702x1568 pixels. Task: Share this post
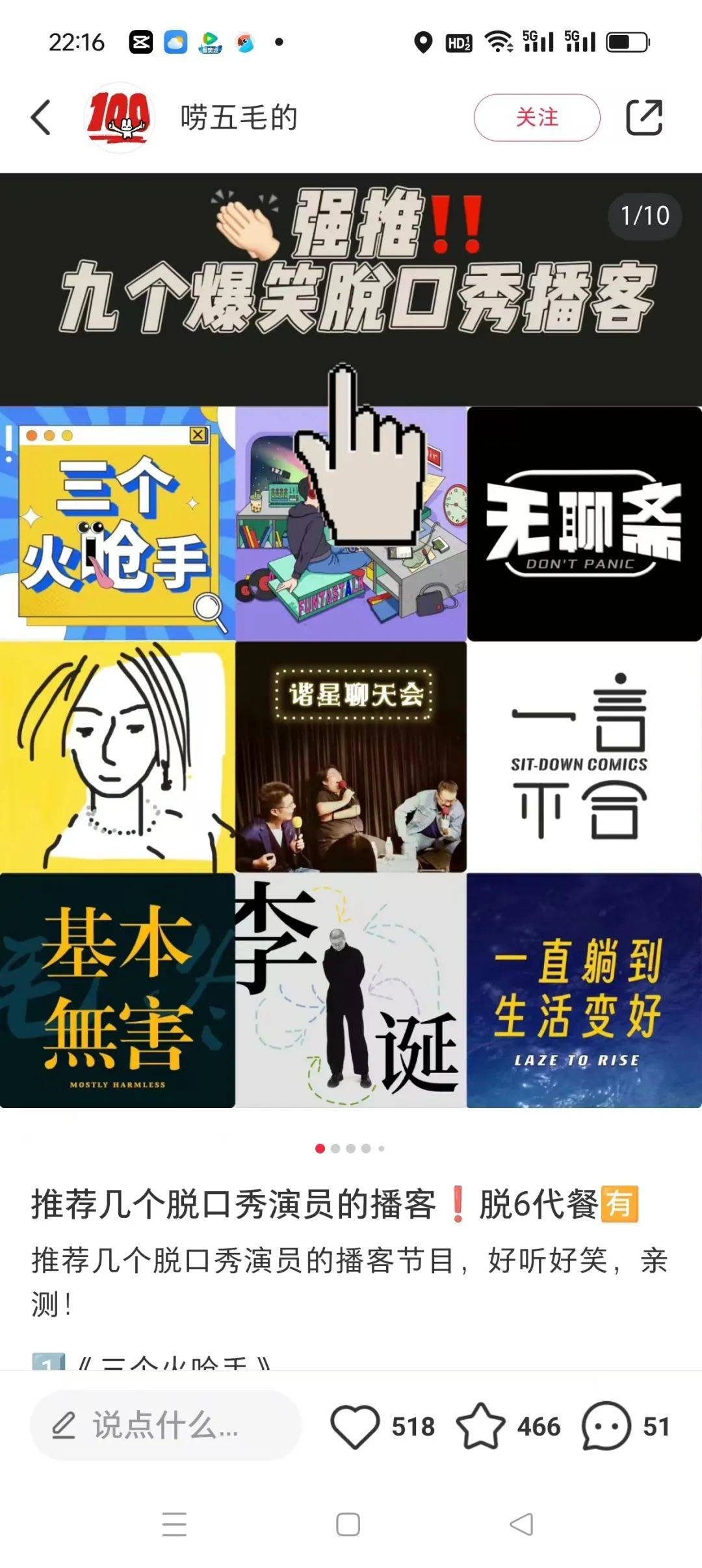click(x=643, y=118)
